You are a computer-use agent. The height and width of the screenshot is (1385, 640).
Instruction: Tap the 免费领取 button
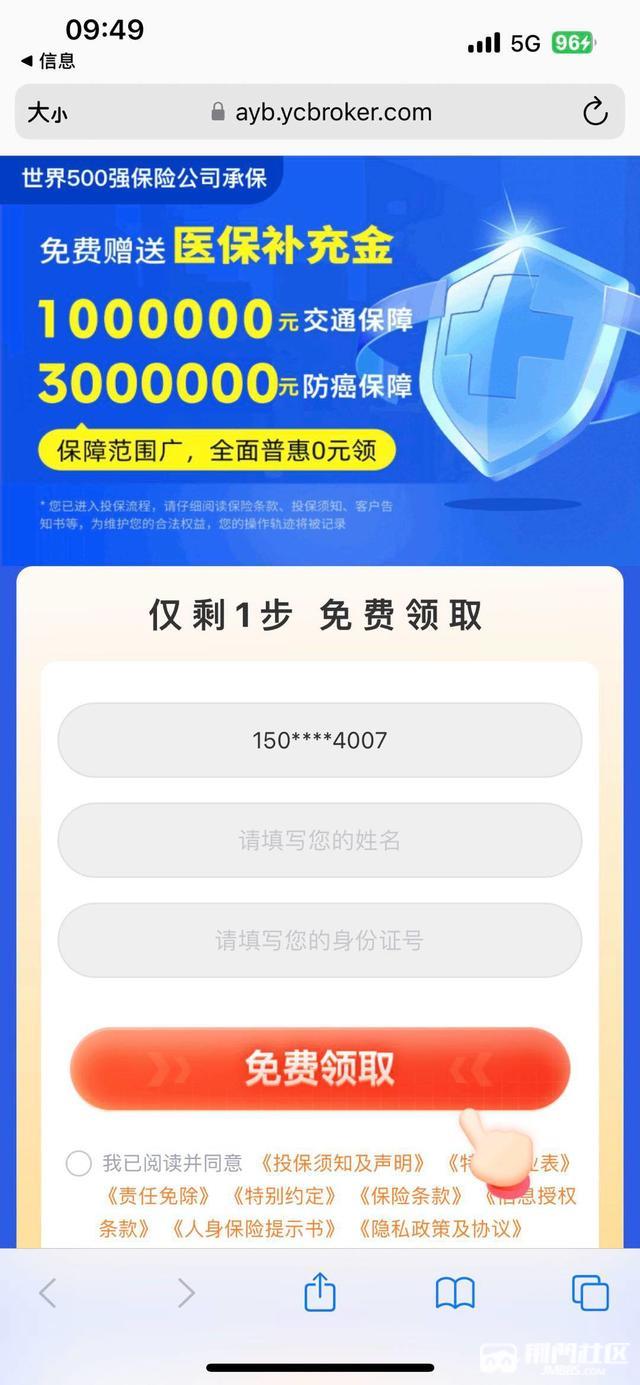[x=320, y=1069]
